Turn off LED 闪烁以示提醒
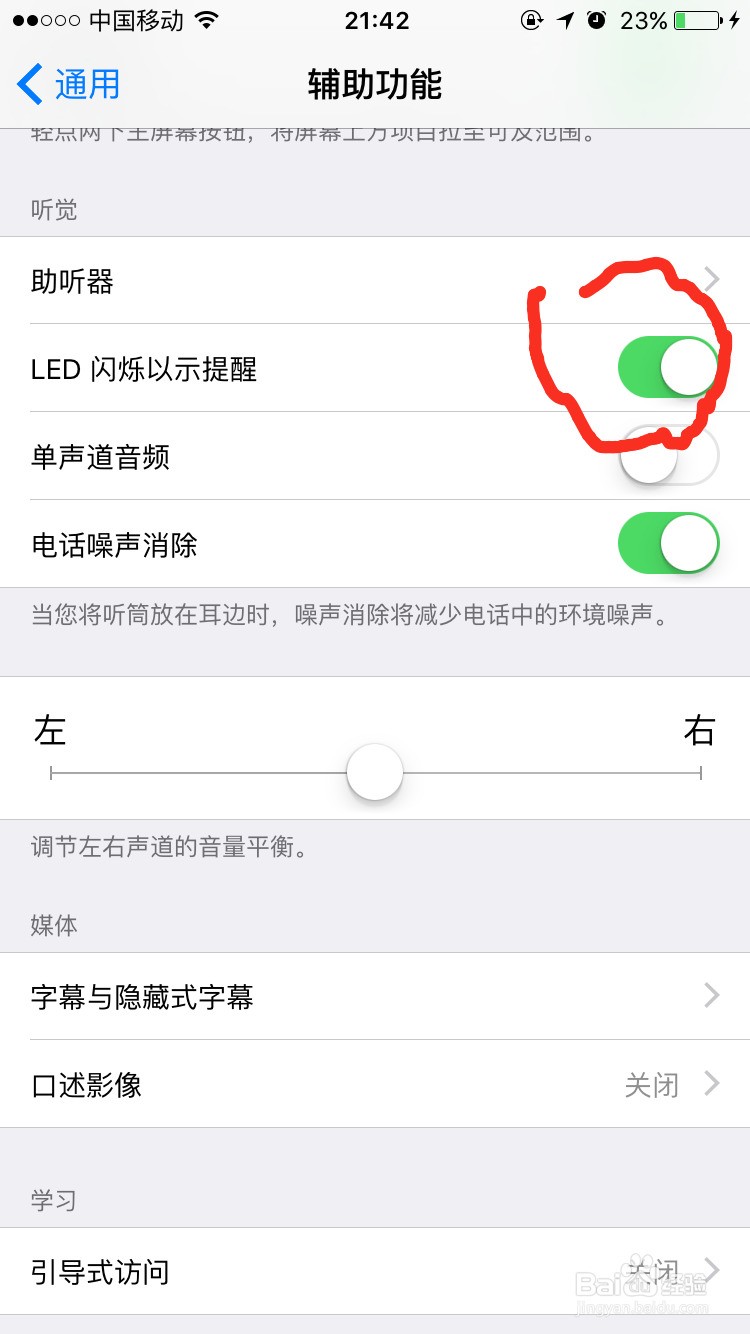Screen dimensions: 750x1334 pyautogui.click(x=668, y=368)
